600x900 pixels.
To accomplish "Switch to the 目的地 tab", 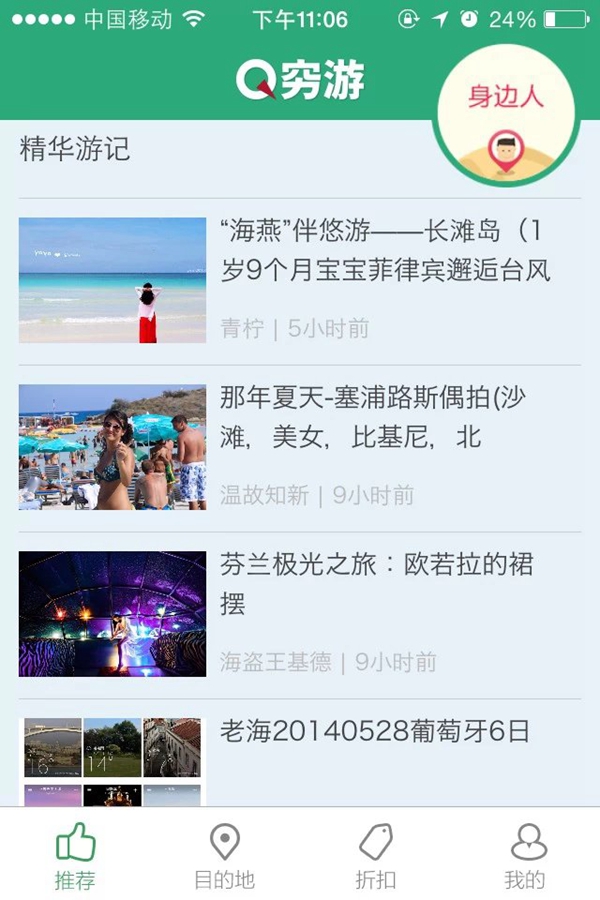I will click(x=224, y=856).
